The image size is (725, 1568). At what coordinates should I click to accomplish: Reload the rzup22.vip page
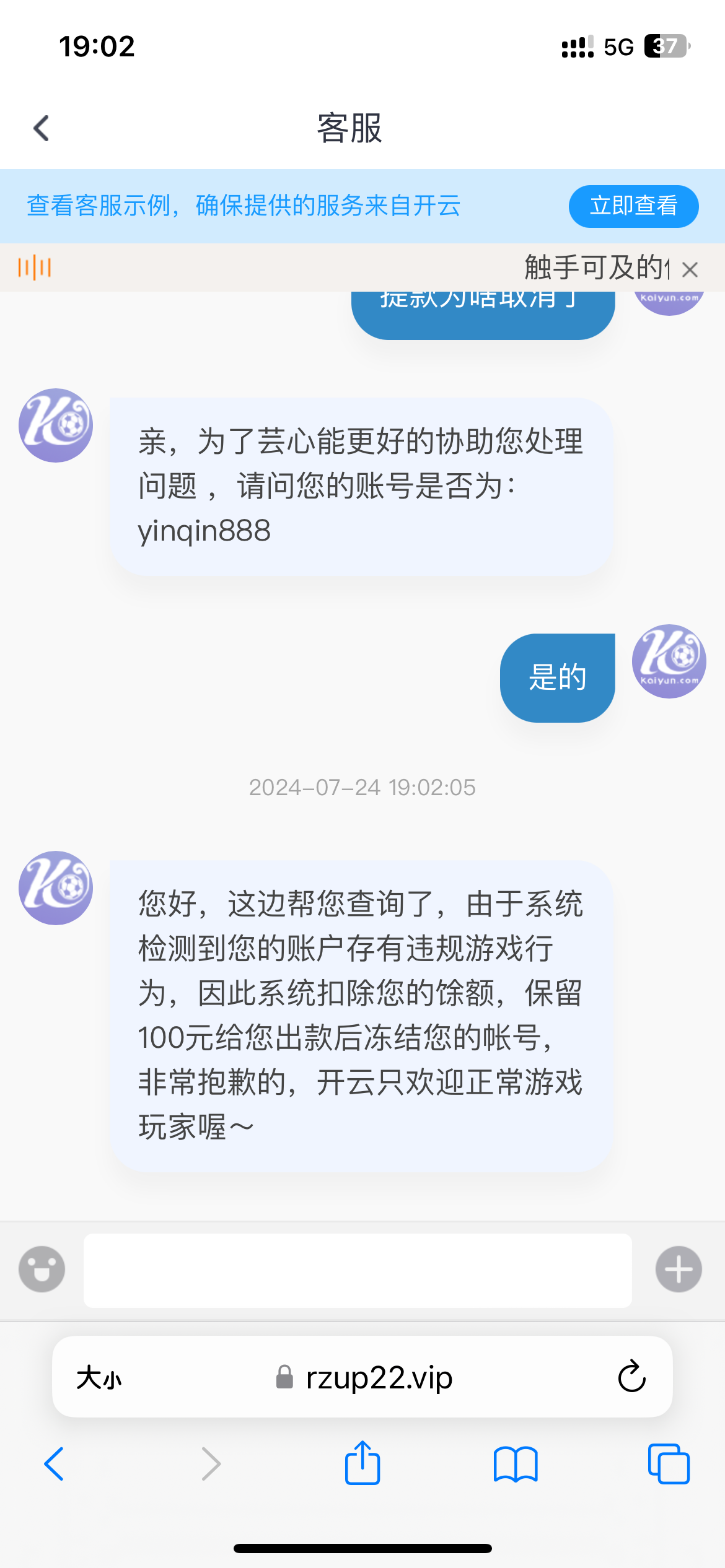631,1377
